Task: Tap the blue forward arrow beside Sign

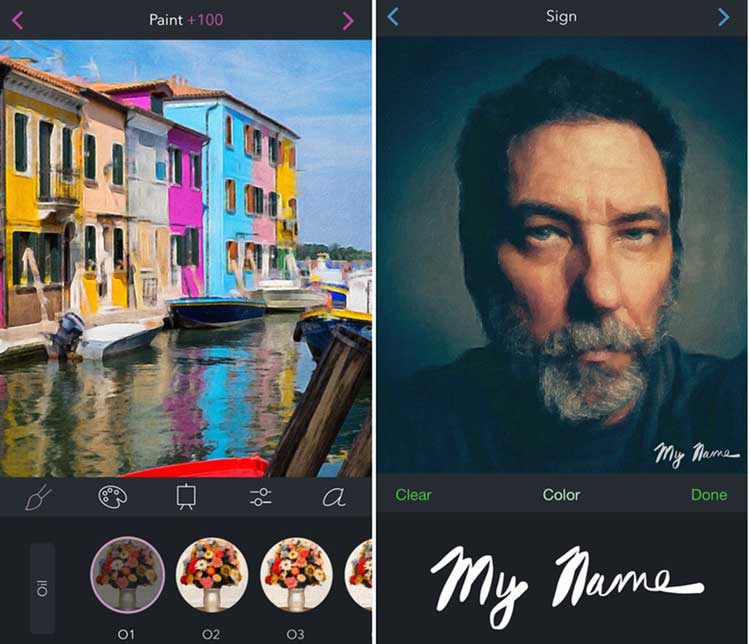Action: point(724,17)
